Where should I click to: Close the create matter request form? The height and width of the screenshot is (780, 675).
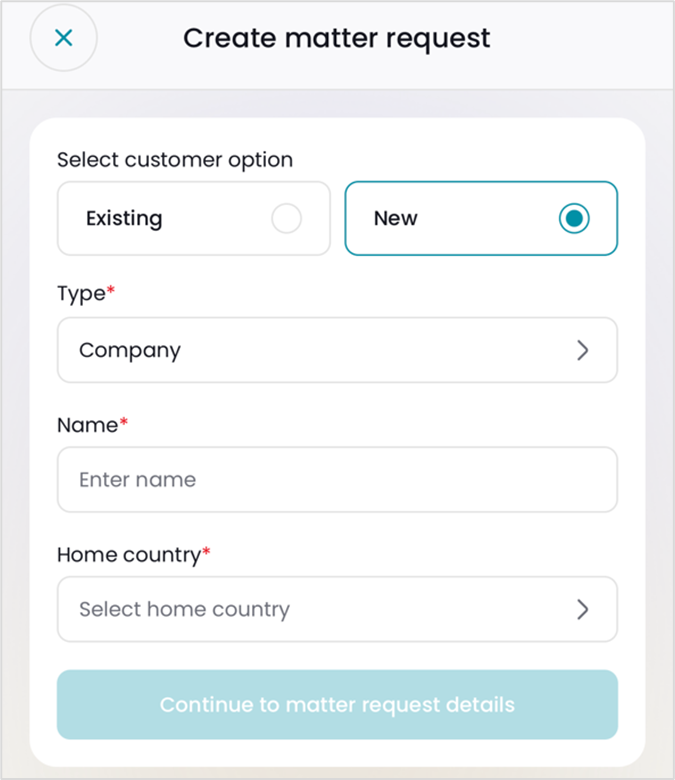coord(63,39)
